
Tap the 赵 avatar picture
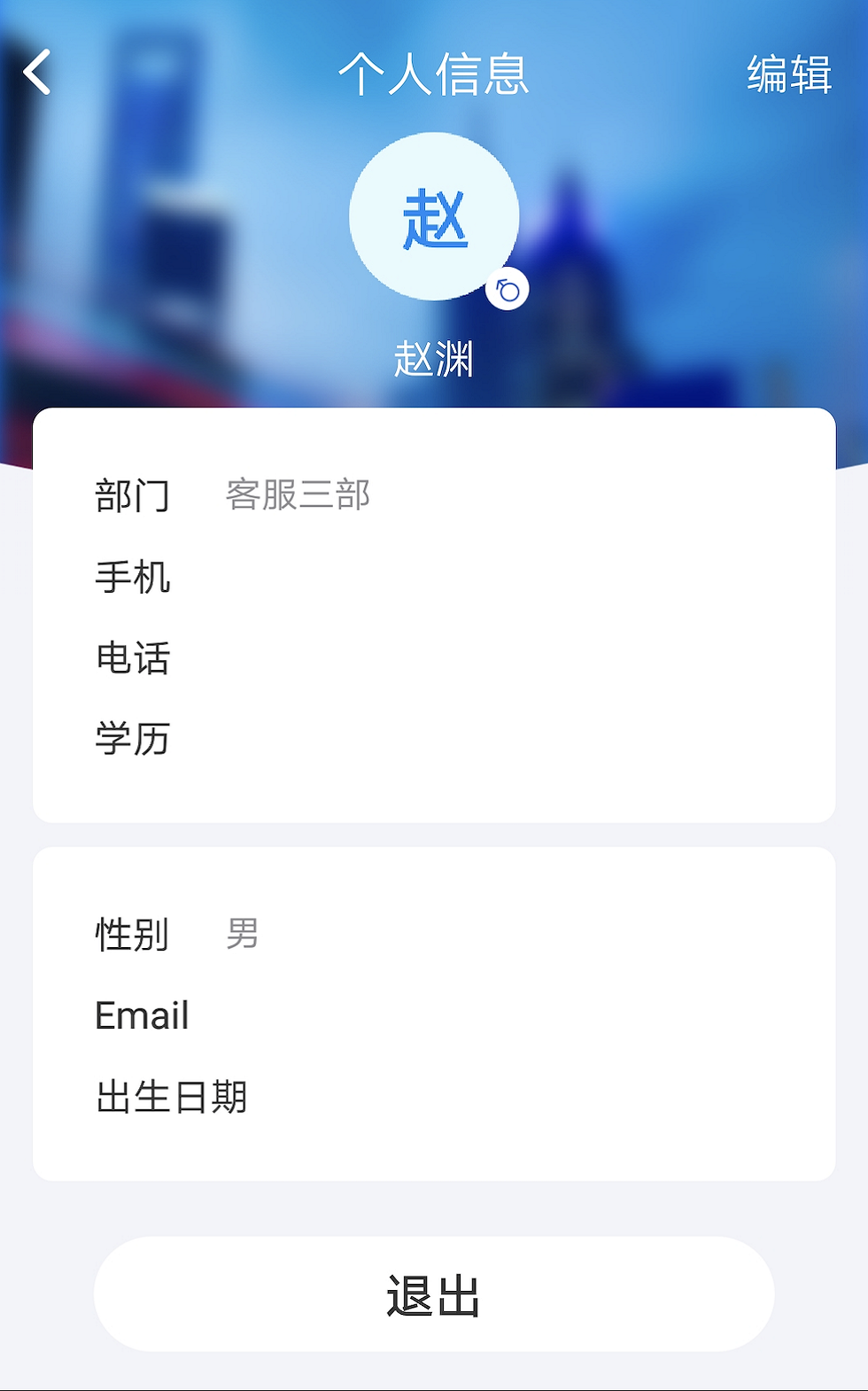click(x=433, y=217)
